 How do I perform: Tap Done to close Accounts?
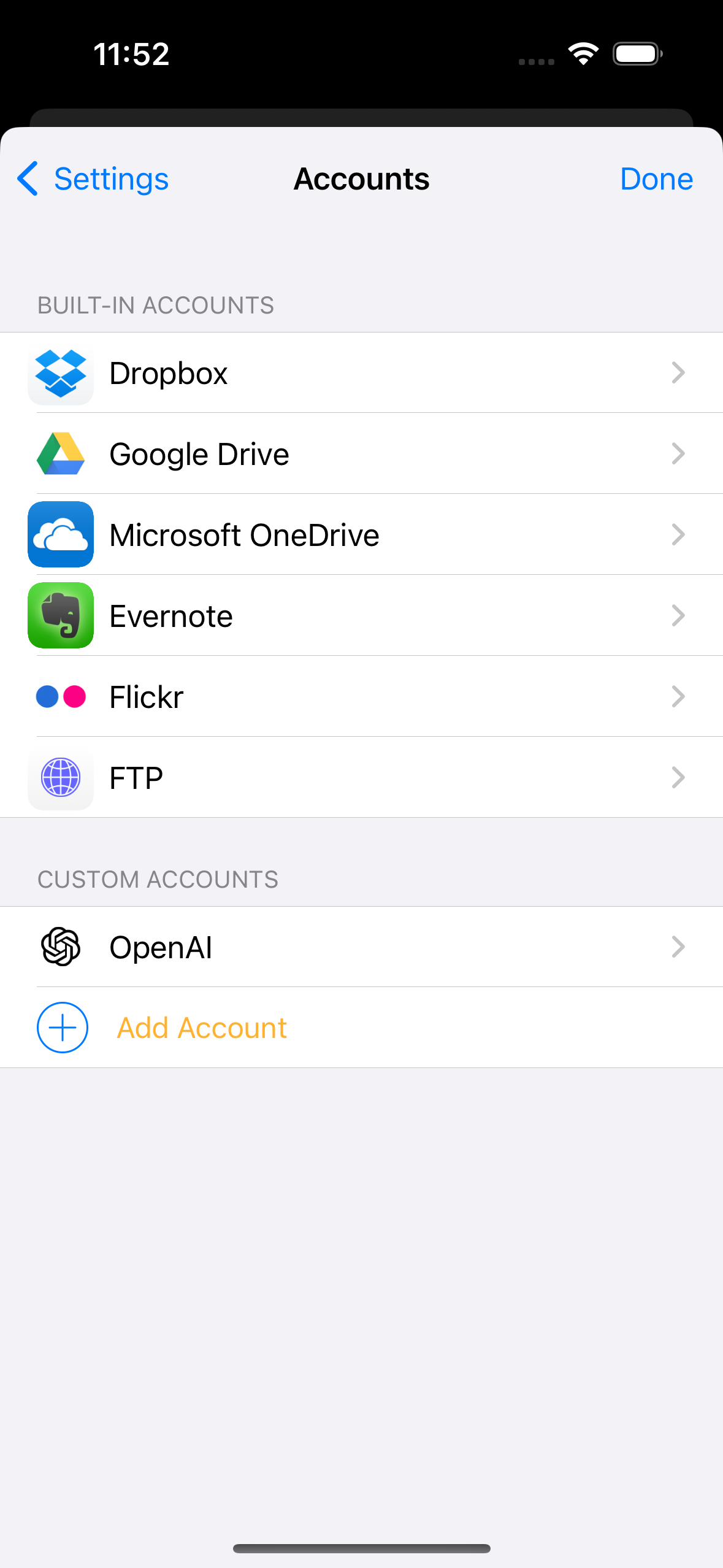[x=656, y=179]
